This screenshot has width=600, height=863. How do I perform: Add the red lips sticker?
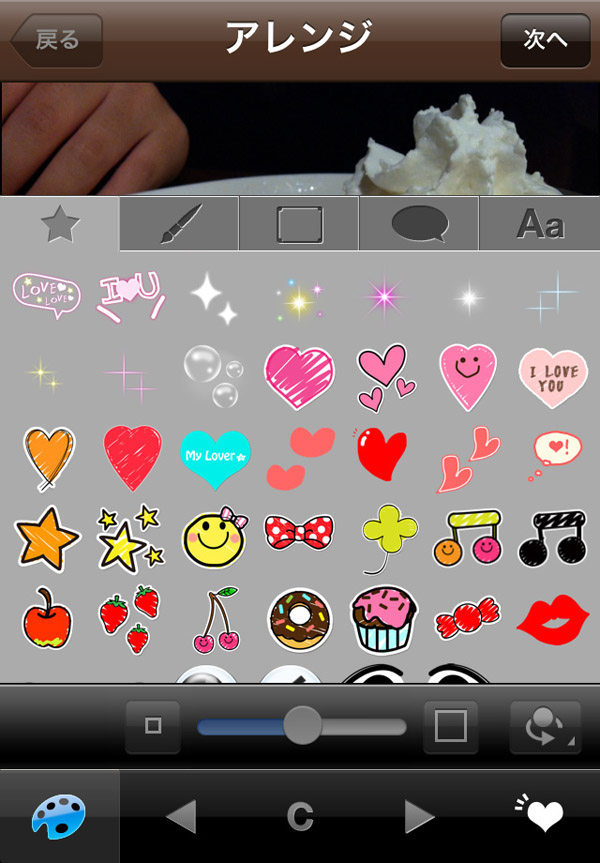point(552,618)
